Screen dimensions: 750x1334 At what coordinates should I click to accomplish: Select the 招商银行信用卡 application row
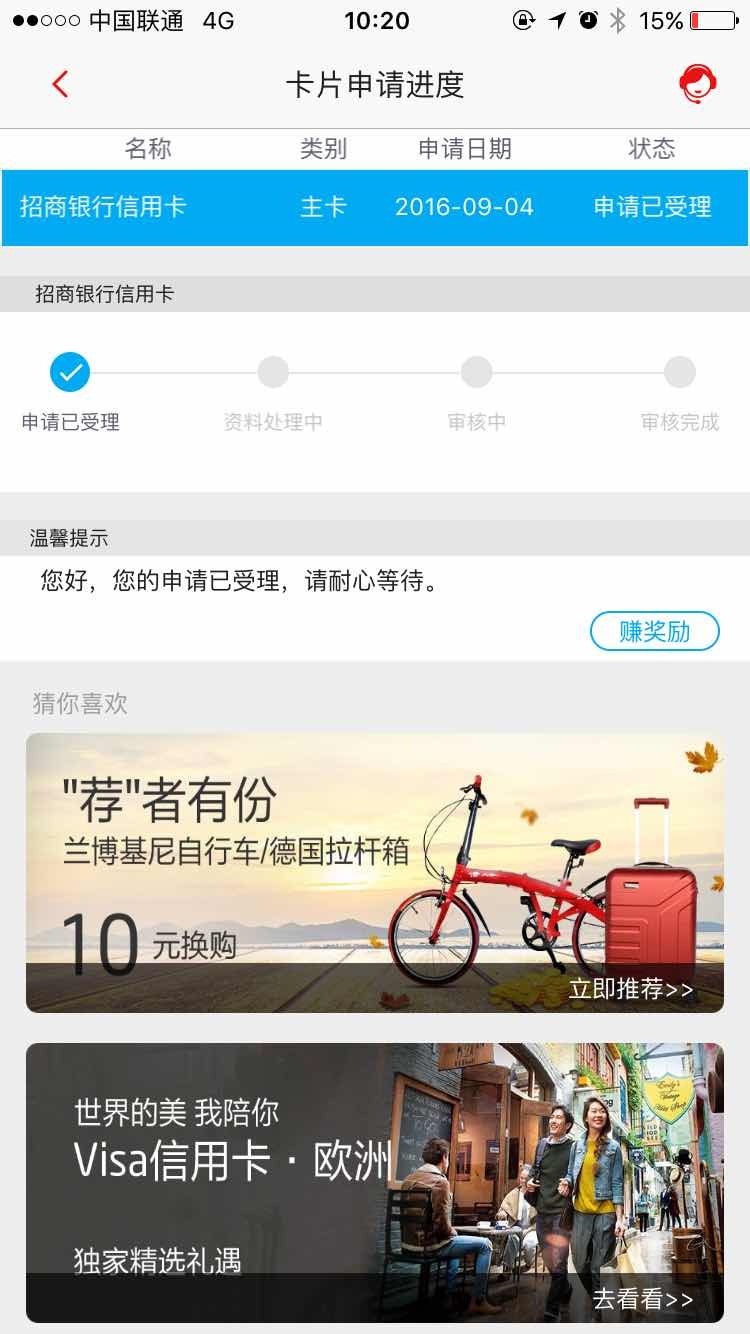pos(375,207)
